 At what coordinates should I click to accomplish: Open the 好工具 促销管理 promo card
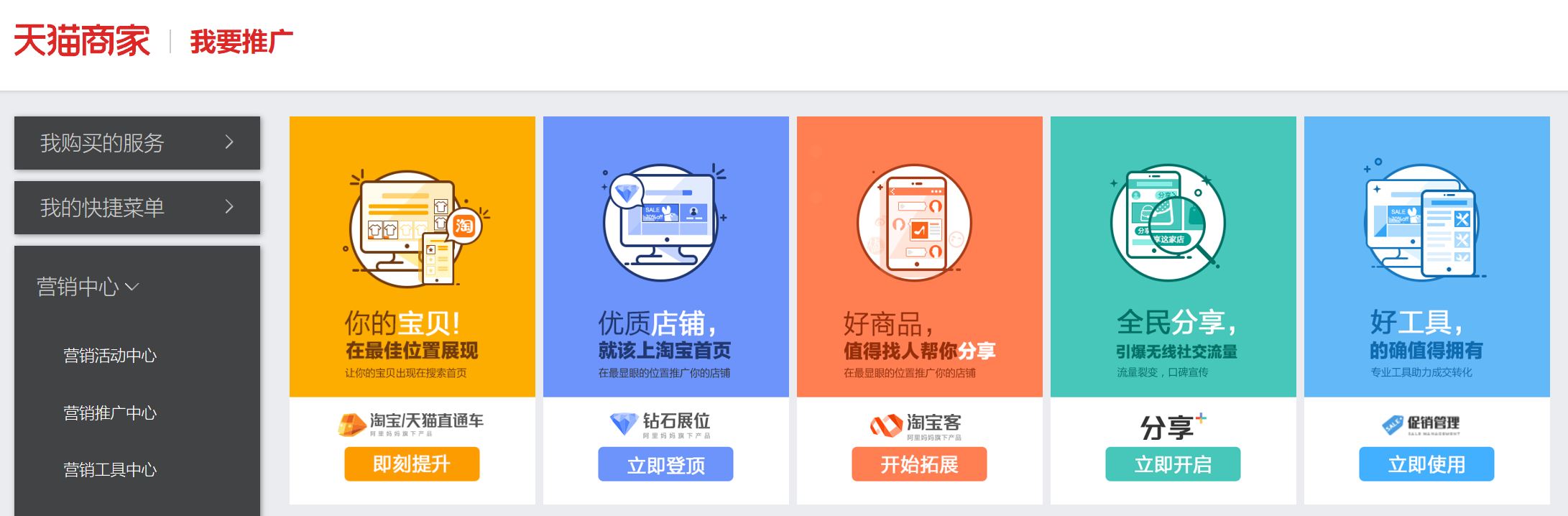tap(1426, 257)
